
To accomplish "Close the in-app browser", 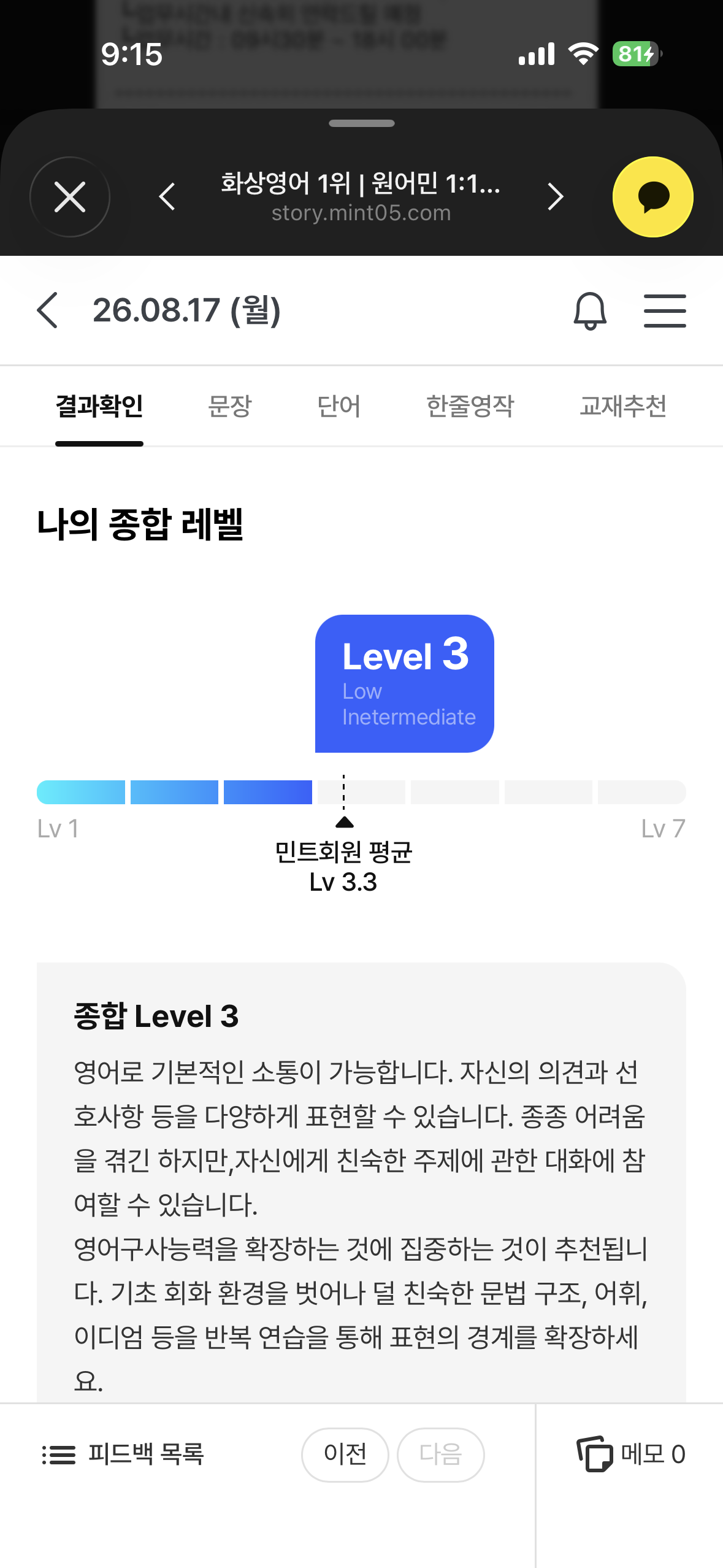I will point(70,197).
